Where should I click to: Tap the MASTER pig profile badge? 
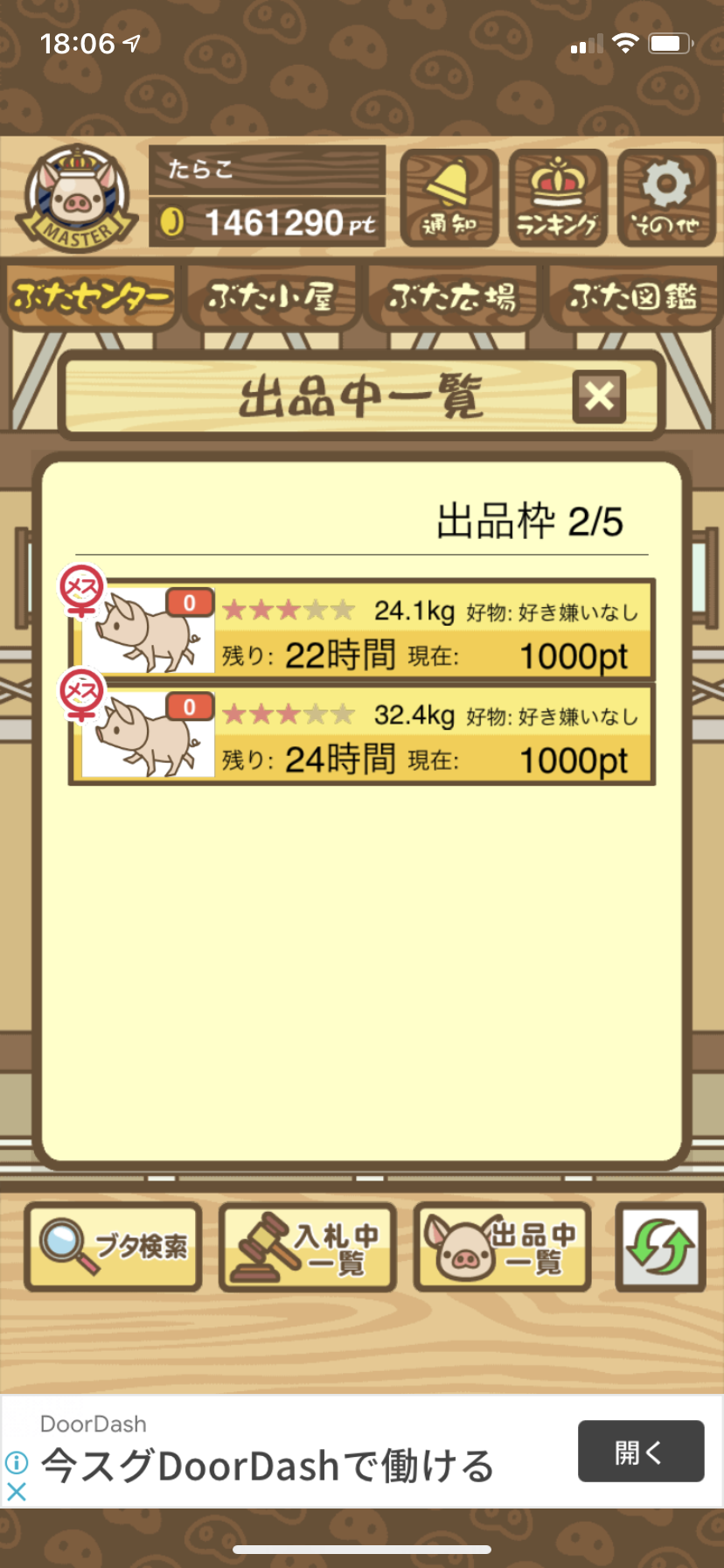click(77, 199)
